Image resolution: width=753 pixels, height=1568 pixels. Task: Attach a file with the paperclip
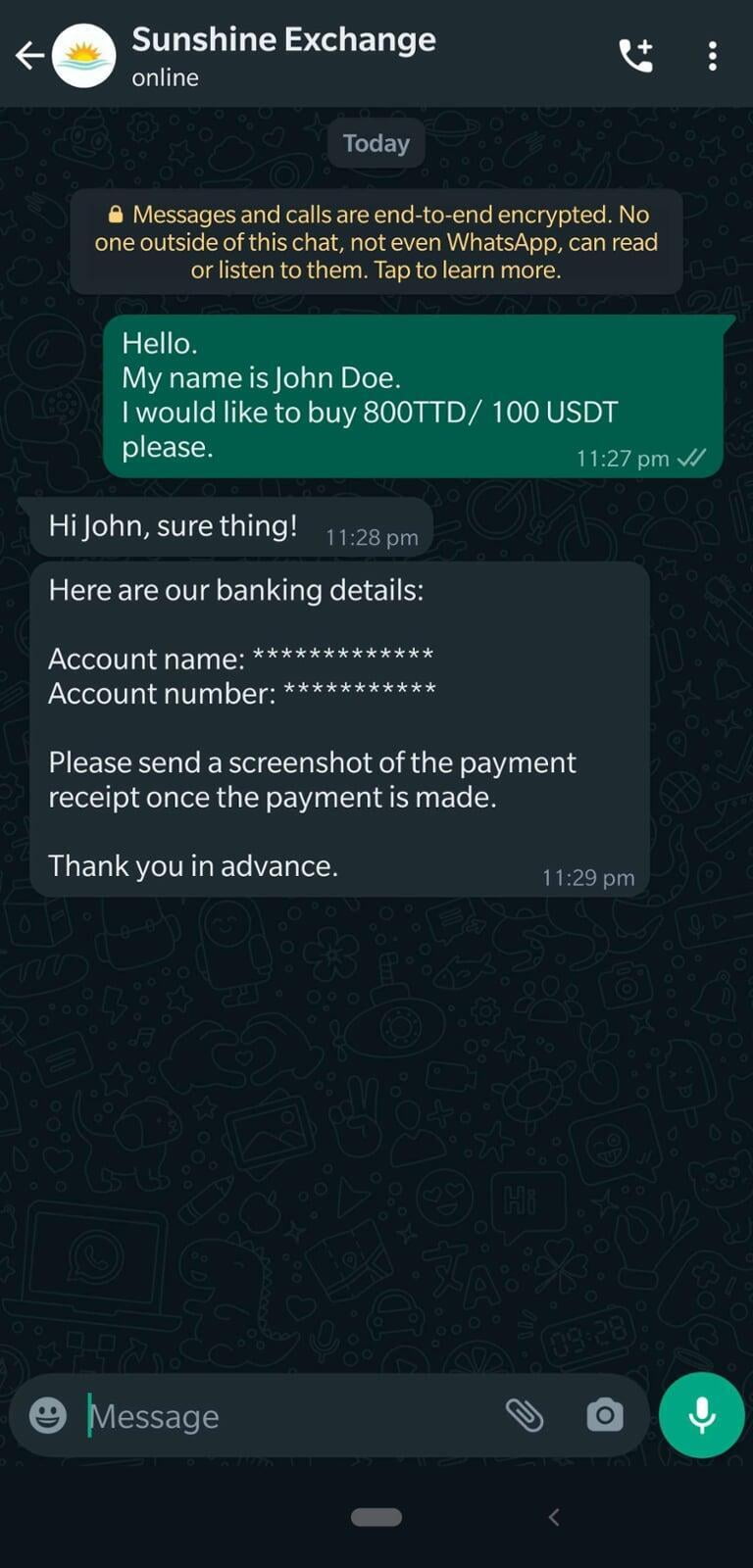525,1415
